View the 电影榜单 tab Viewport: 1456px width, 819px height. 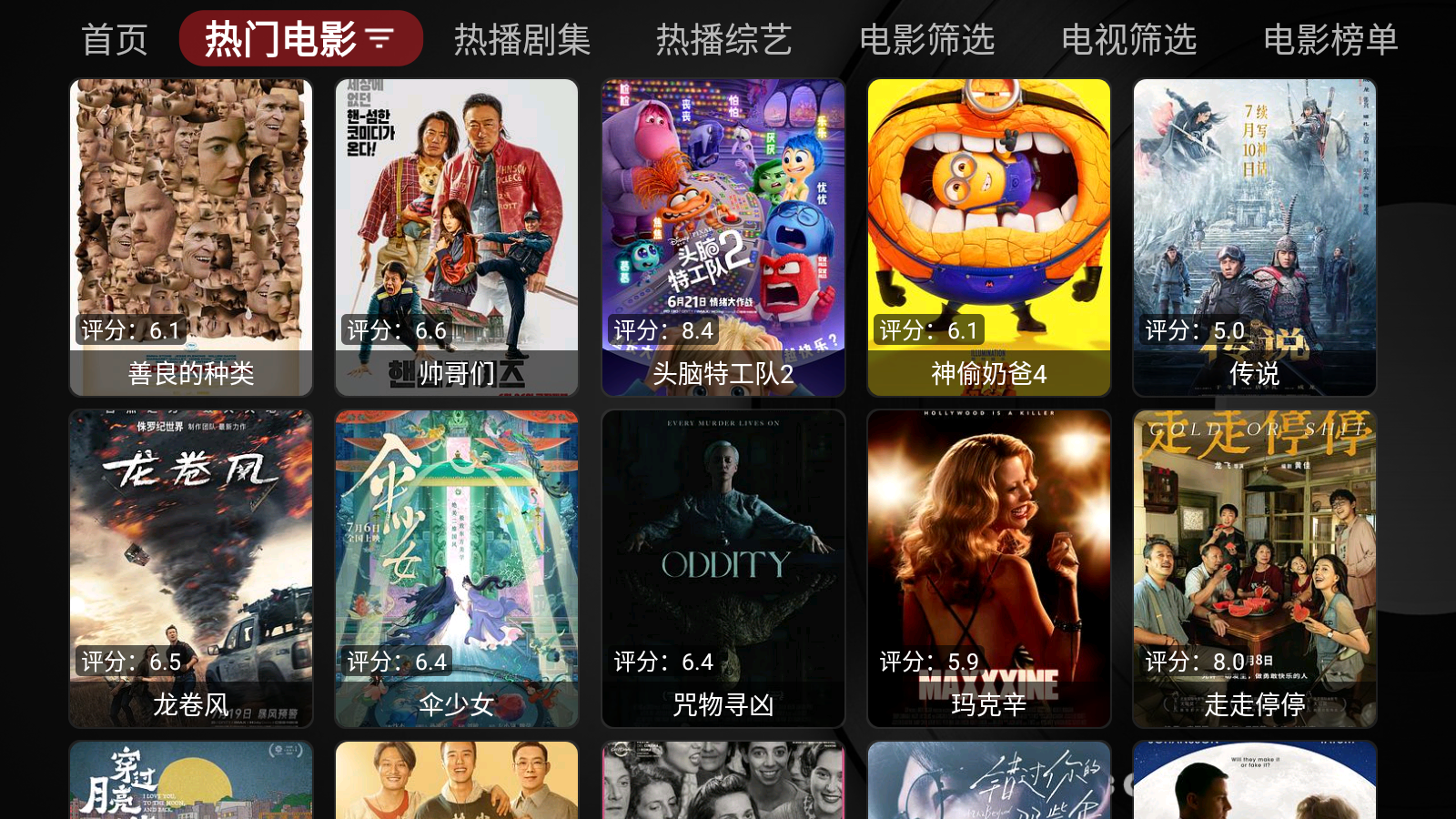1330,40
